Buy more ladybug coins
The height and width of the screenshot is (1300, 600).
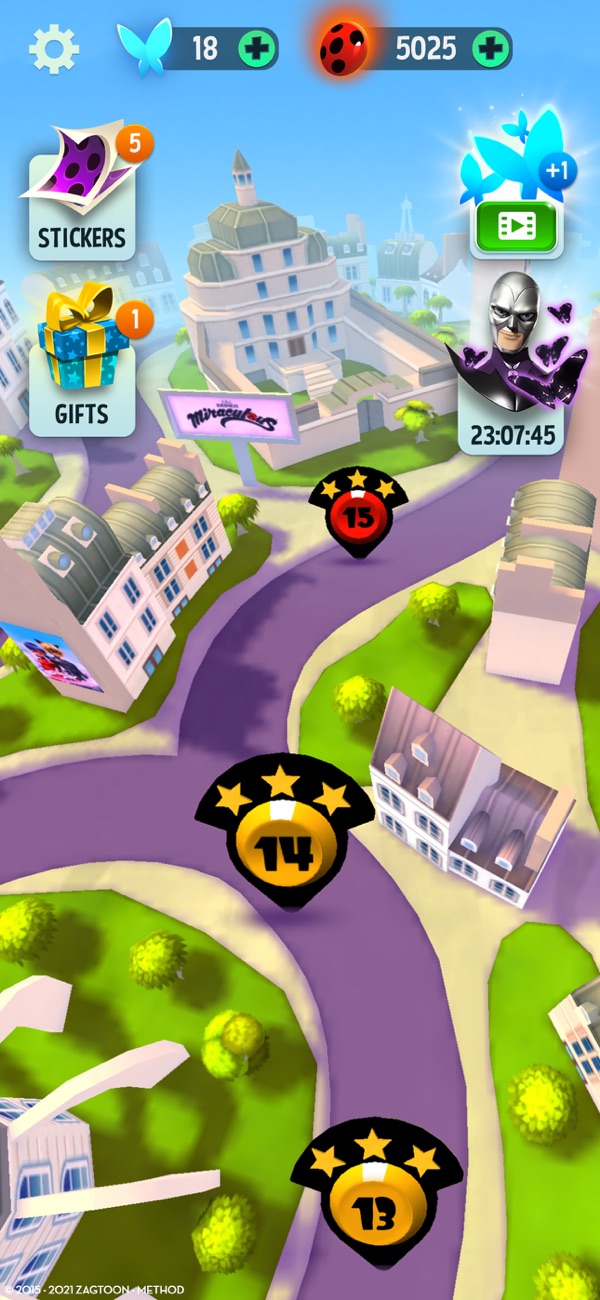point(490,48)
